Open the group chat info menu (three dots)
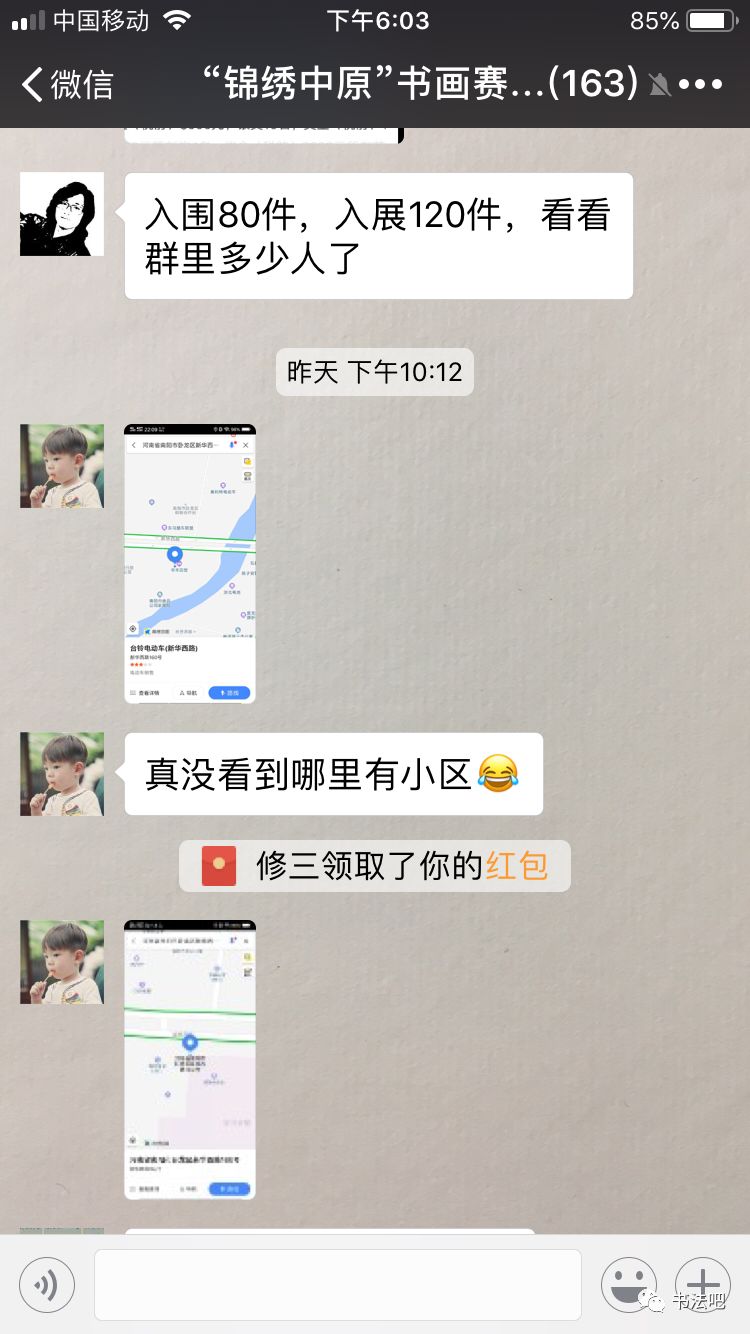Image resolution: width=750 pixels, height=1334 pixels. click(x=700, y=85)
